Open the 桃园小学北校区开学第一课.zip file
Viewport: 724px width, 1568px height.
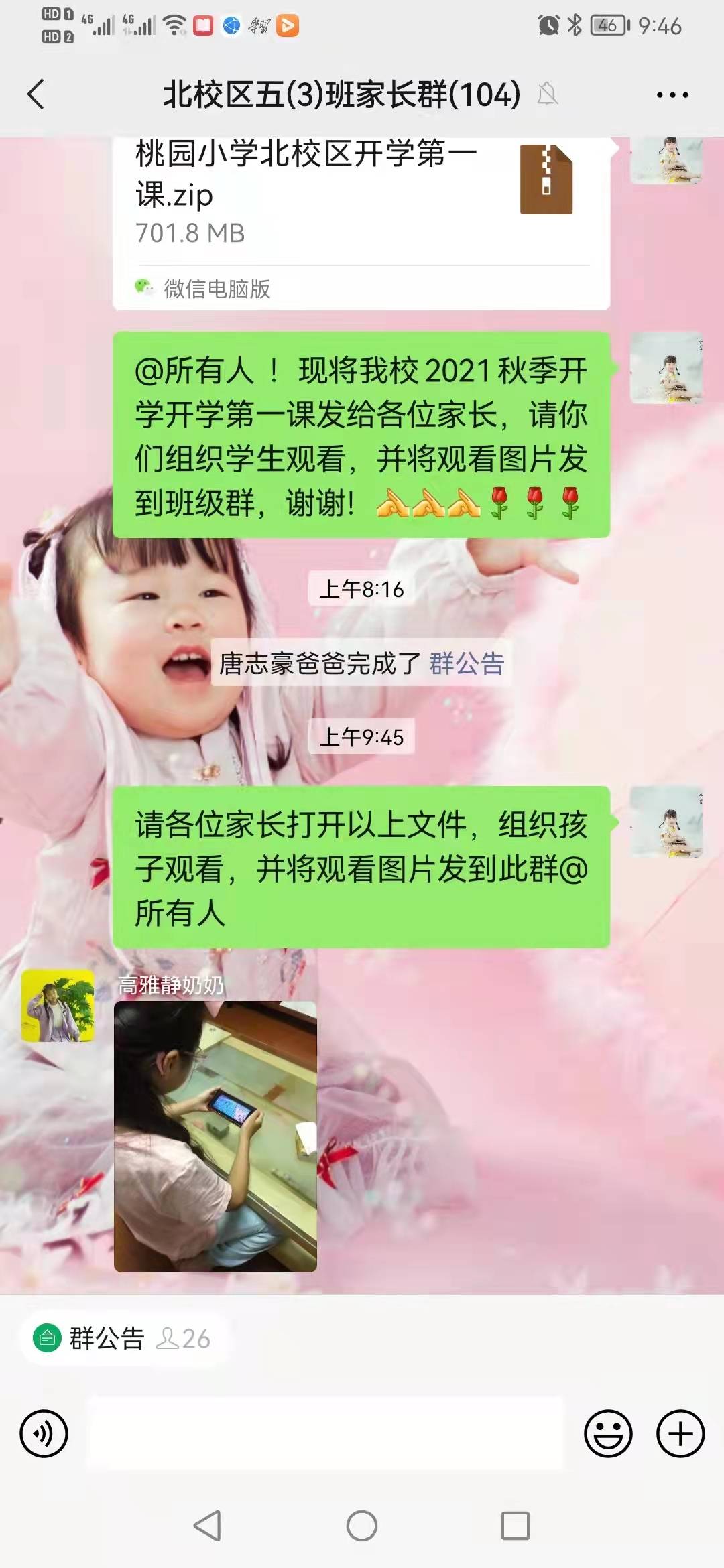click(361, 223)
